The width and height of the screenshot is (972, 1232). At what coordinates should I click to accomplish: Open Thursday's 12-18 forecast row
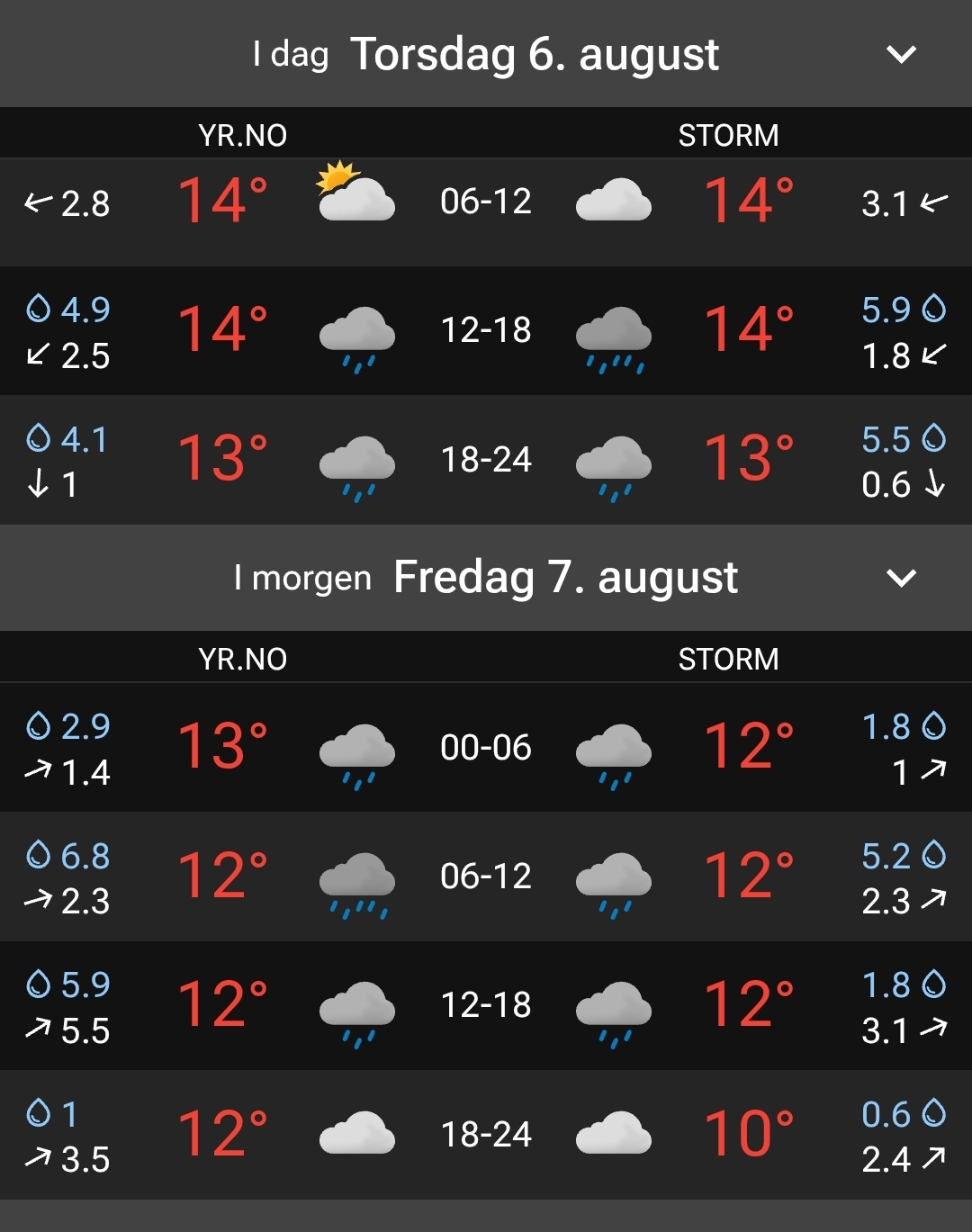[486, 330]
